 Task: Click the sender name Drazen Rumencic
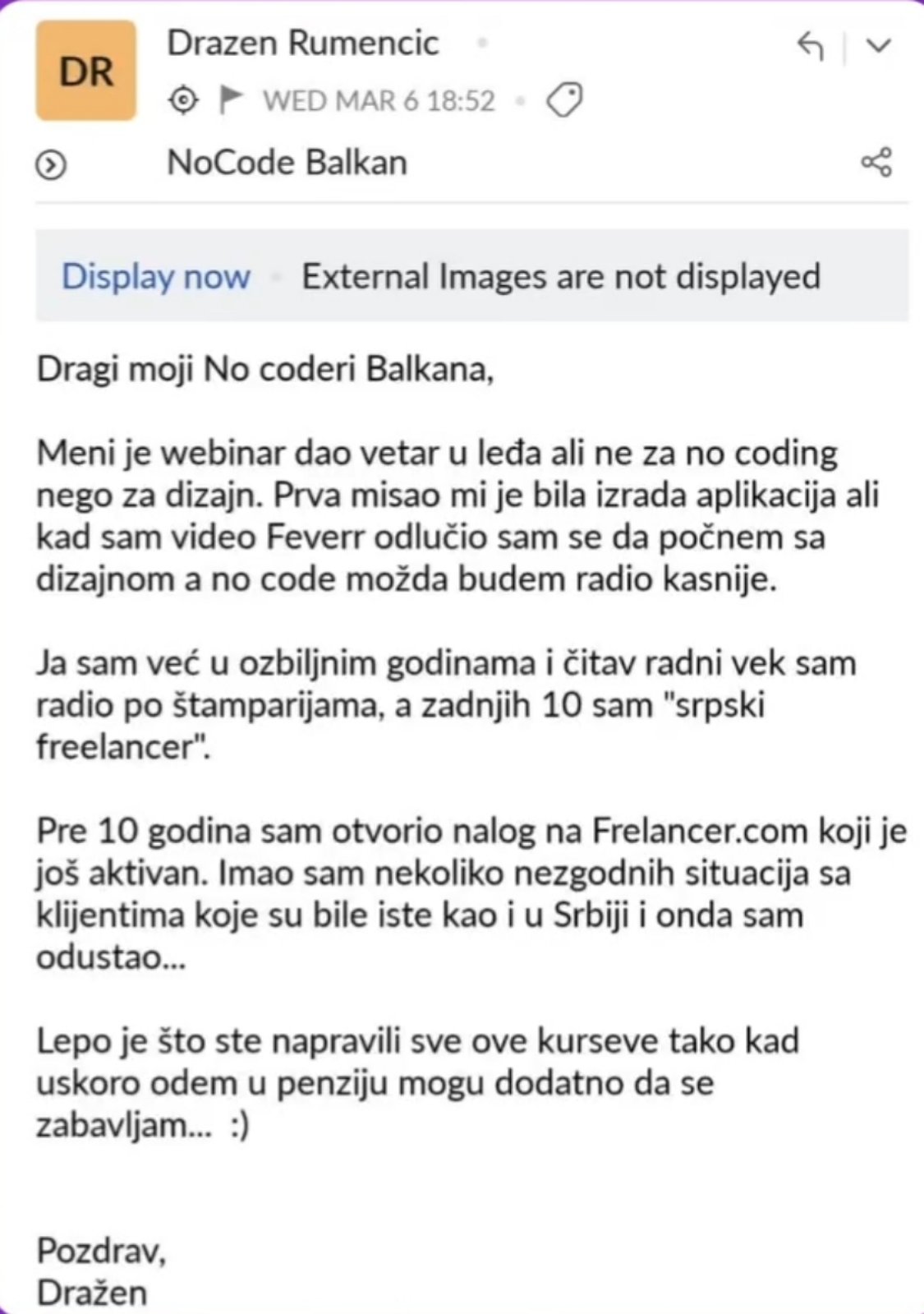coord(302,42)
